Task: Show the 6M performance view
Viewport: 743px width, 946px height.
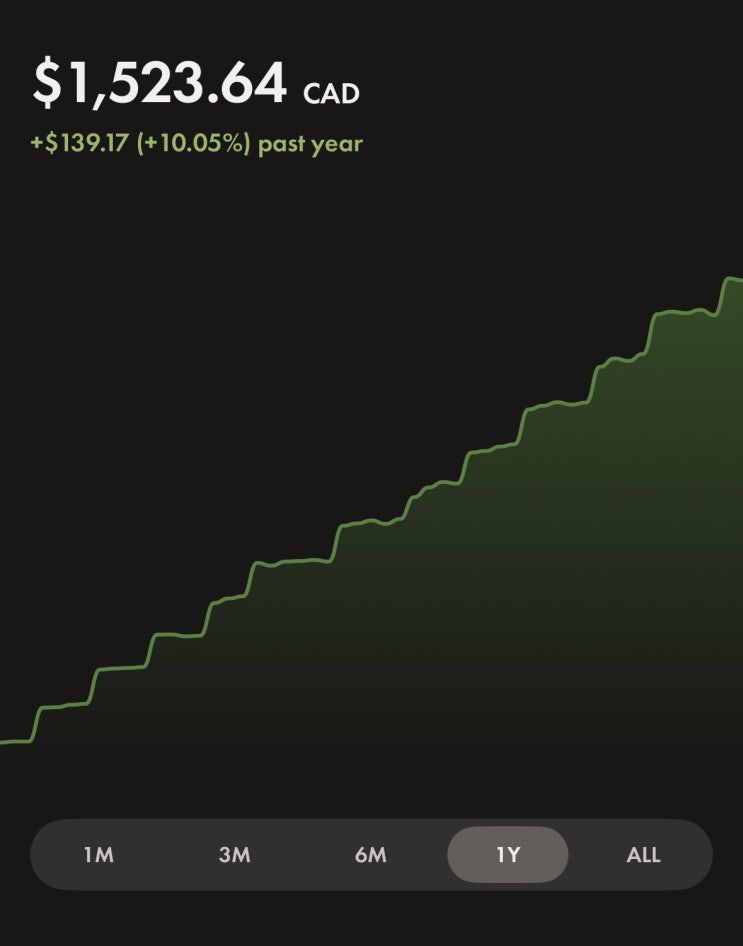Action: tap(370, 855)
